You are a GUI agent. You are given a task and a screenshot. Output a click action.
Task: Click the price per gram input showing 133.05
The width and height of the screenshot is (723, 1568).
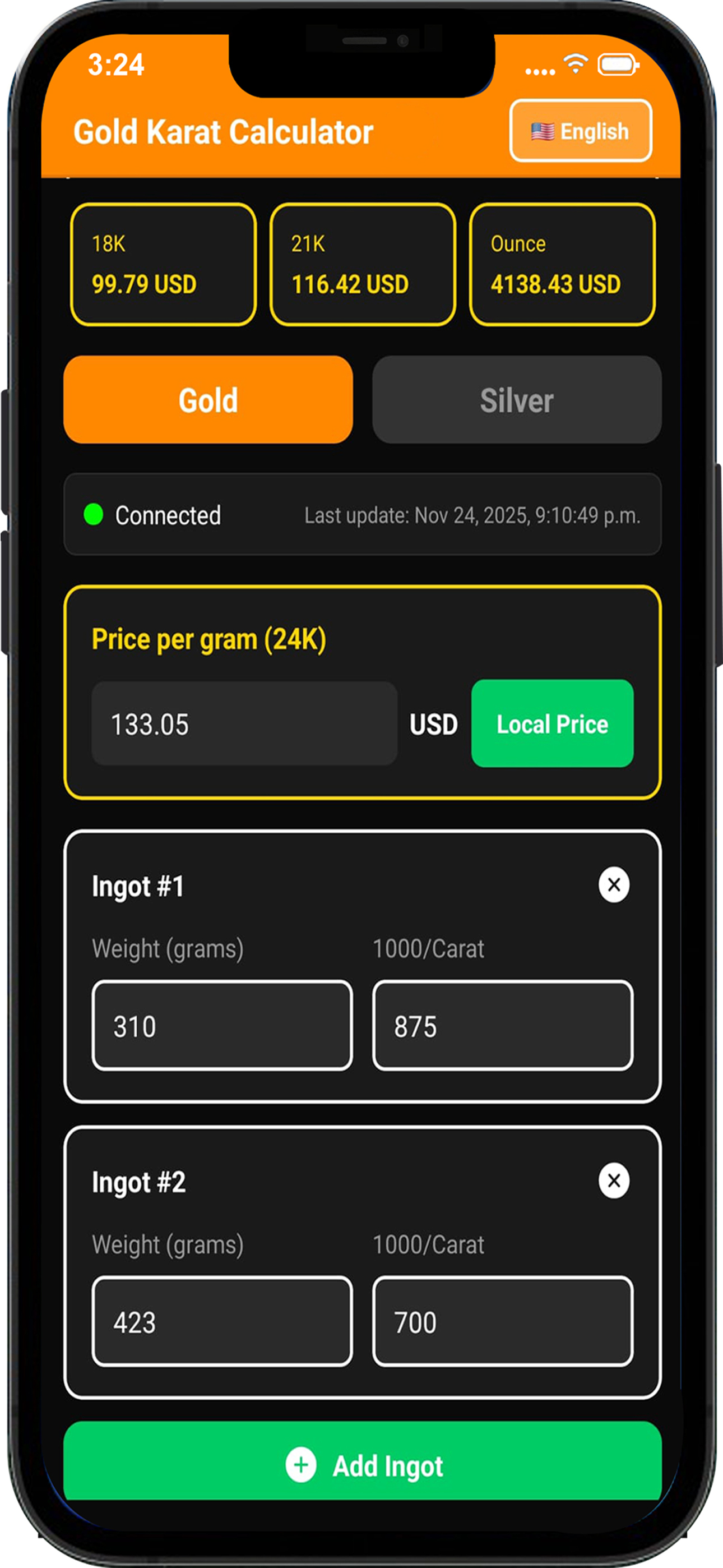click(x=243, y=724)
